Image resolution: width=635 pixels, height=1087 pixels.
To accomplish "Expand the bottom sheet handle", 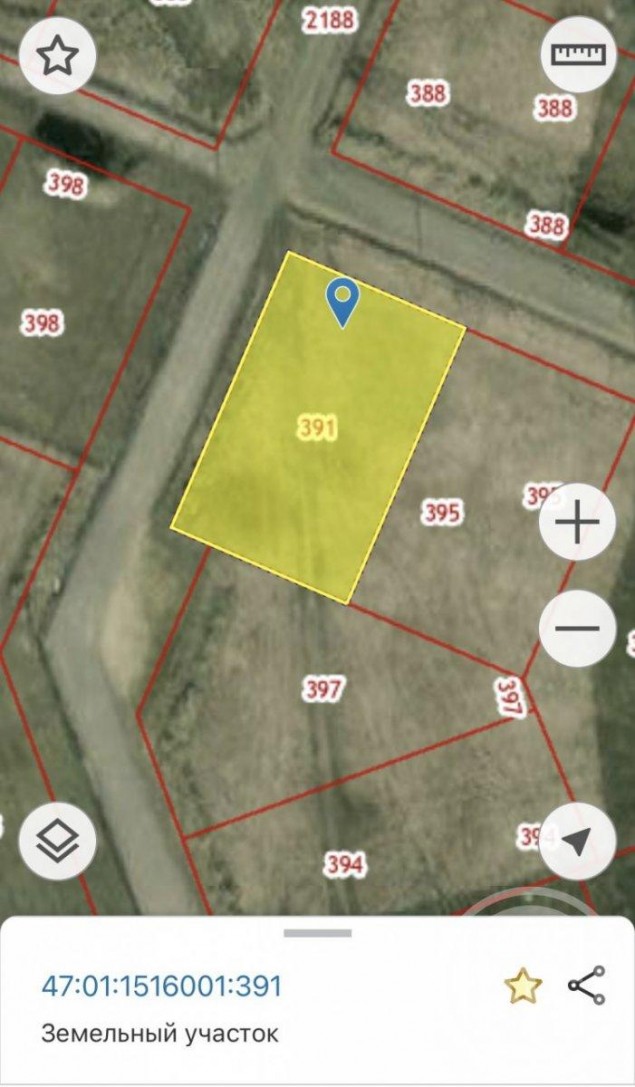I will (x=318, y=933).
